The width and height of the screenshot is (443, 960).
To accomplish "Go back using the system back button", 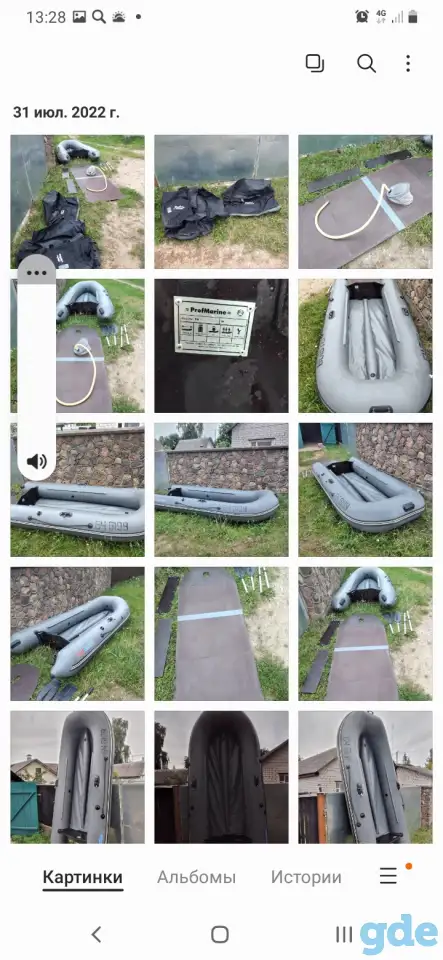I will coord(96,934).
